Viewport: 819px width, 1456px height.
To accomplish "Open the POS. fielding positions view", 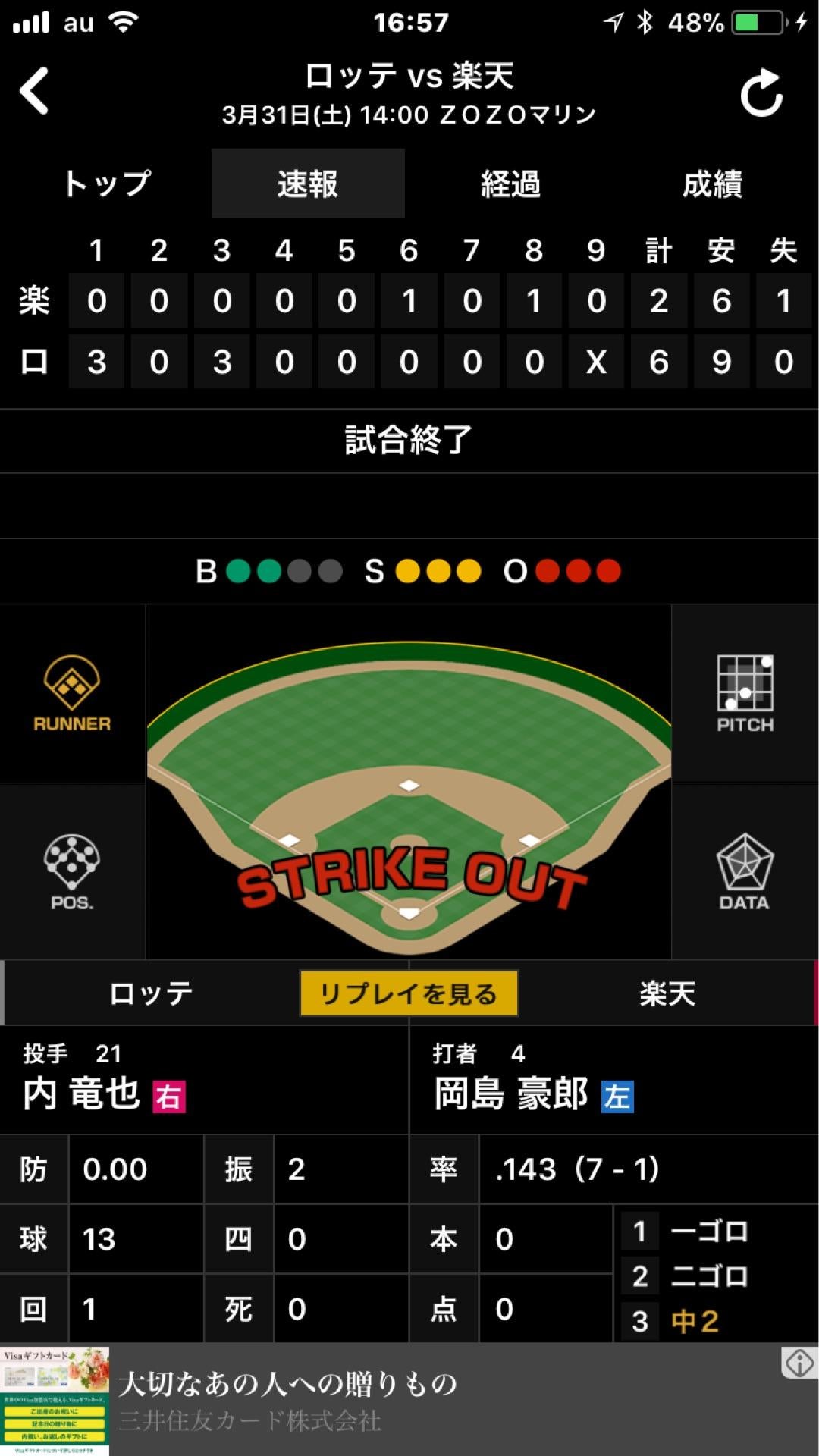I will (72, 872).
